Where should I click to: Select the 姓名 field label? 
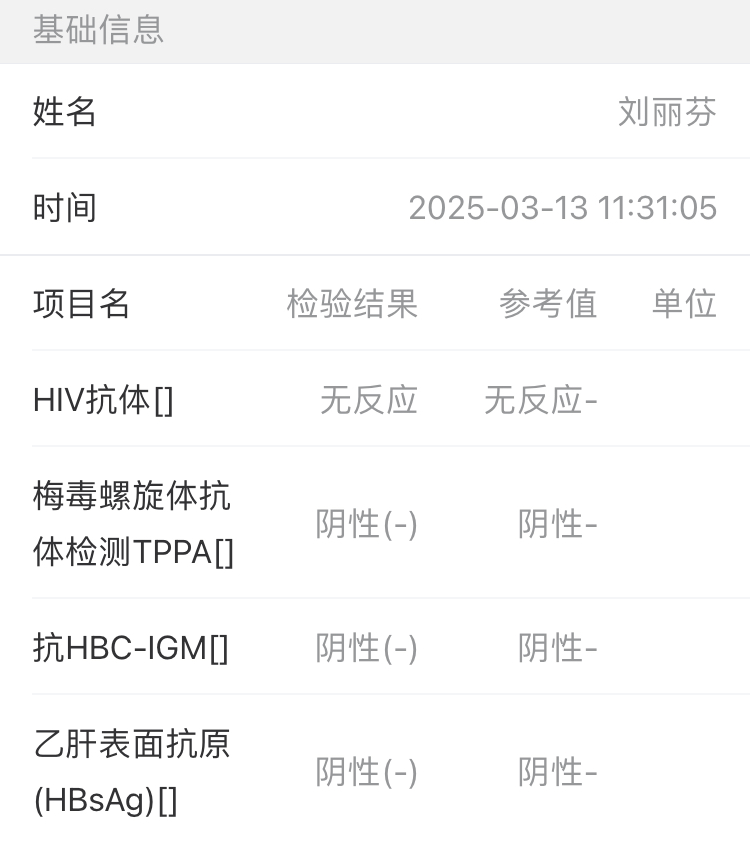click(x=63, y=113)
